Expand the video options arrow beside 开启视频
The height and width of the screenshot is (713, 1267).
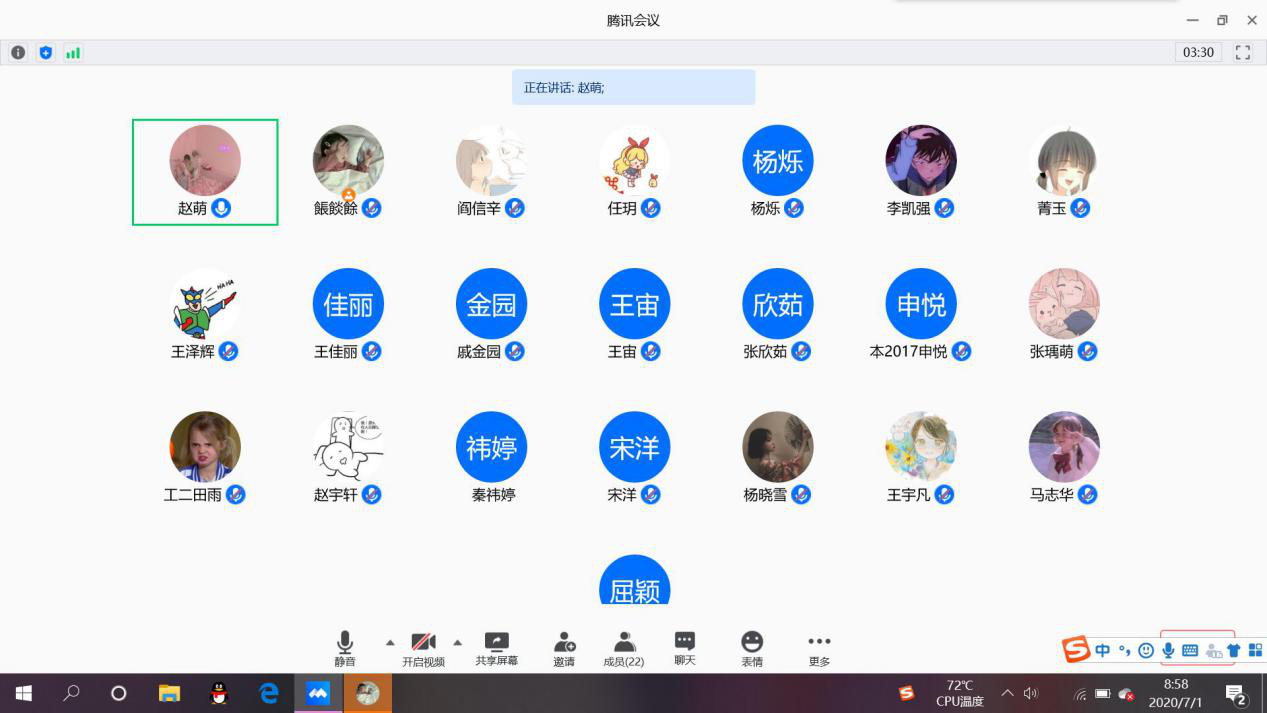point(458,642)
